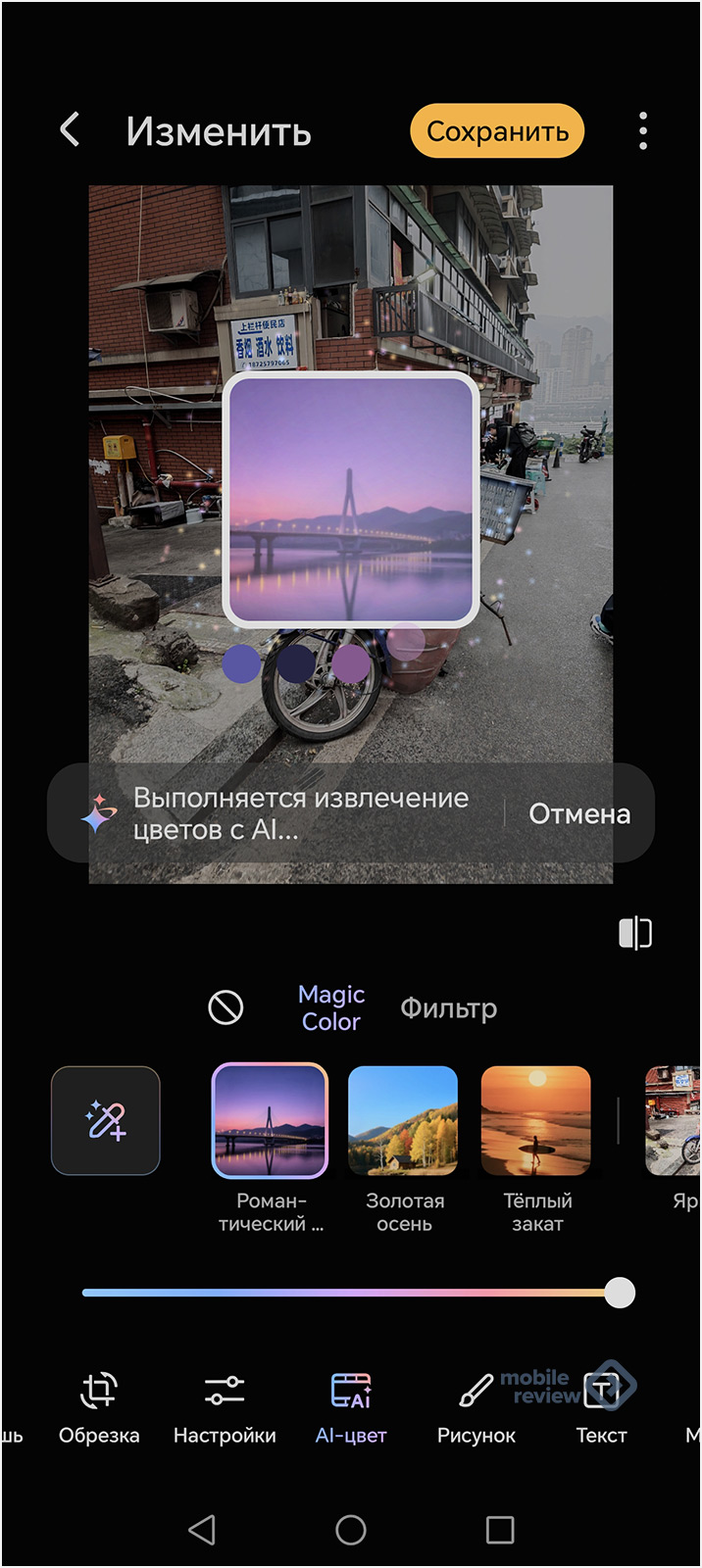Open recent apps from the navigation bar
This screenshot has width=702, height=1568.
500,1530
